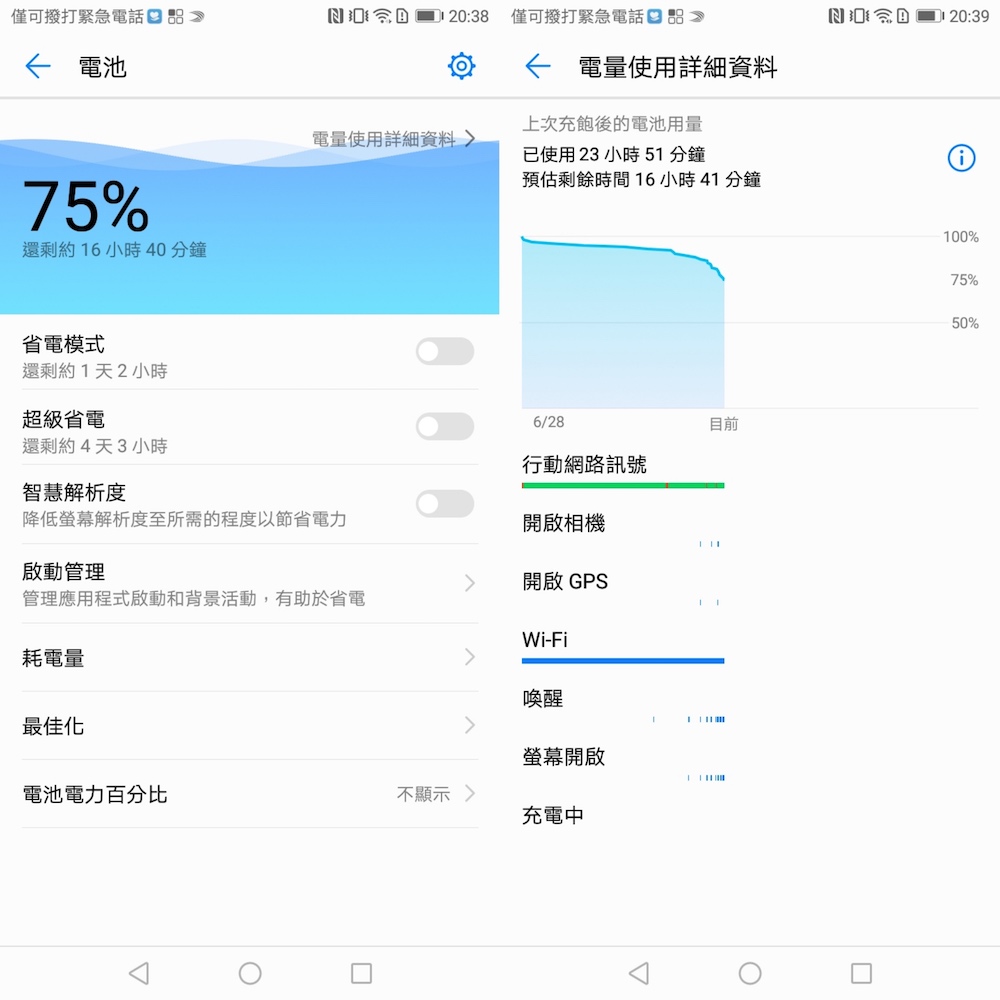Go back from the 電池 screen
This screenshot has height=1000, width=1000.
[x=38, y=67]
